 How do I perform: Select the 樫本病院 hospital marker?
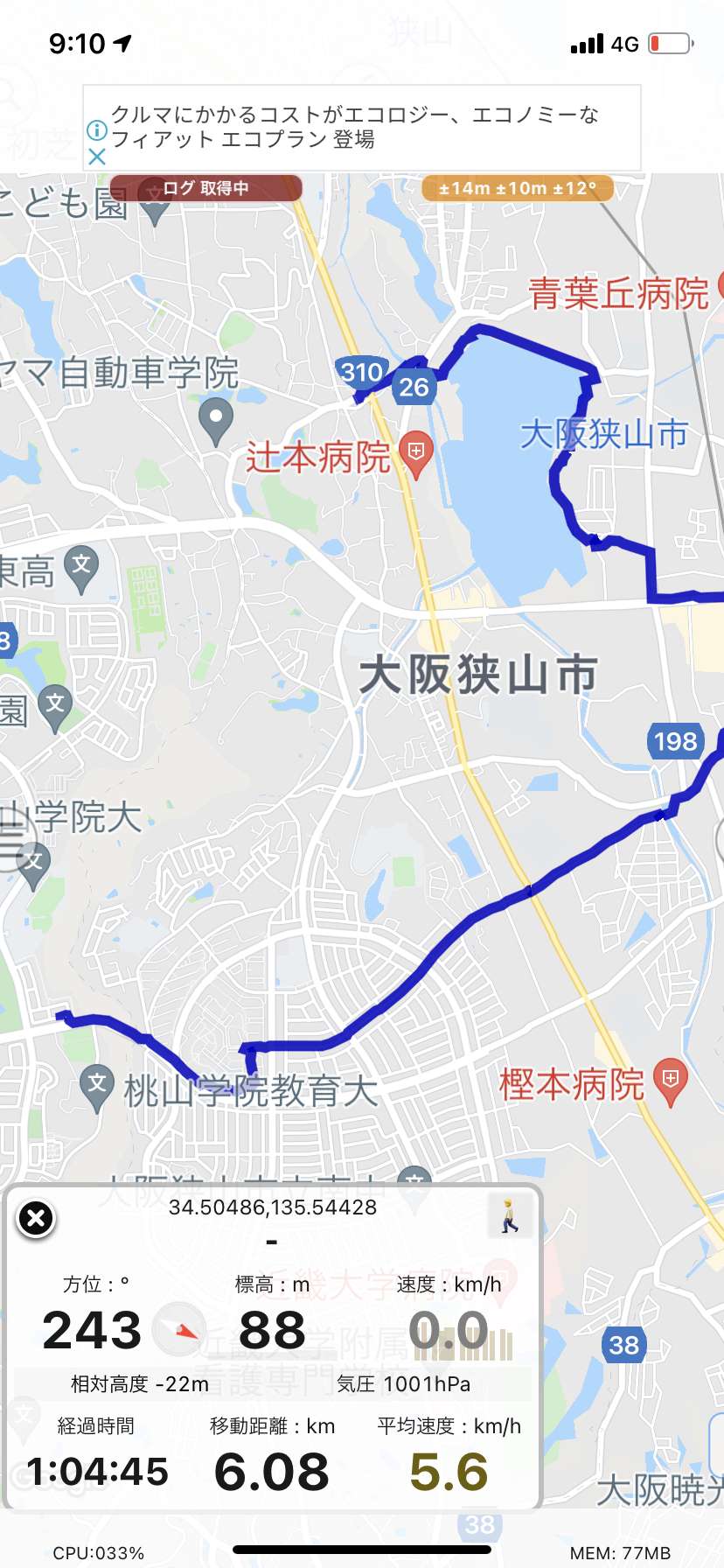point(671,1083)
